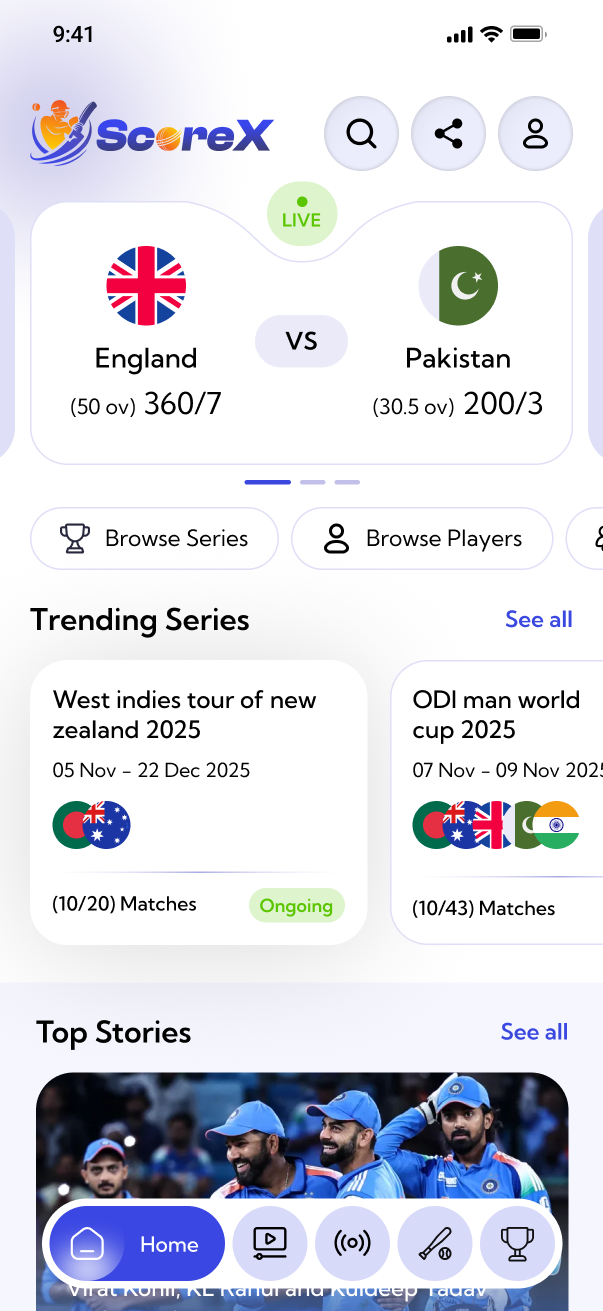Tap the share icon in header
Viewport: 603px width, 1311px height.
tap(448, 133)
